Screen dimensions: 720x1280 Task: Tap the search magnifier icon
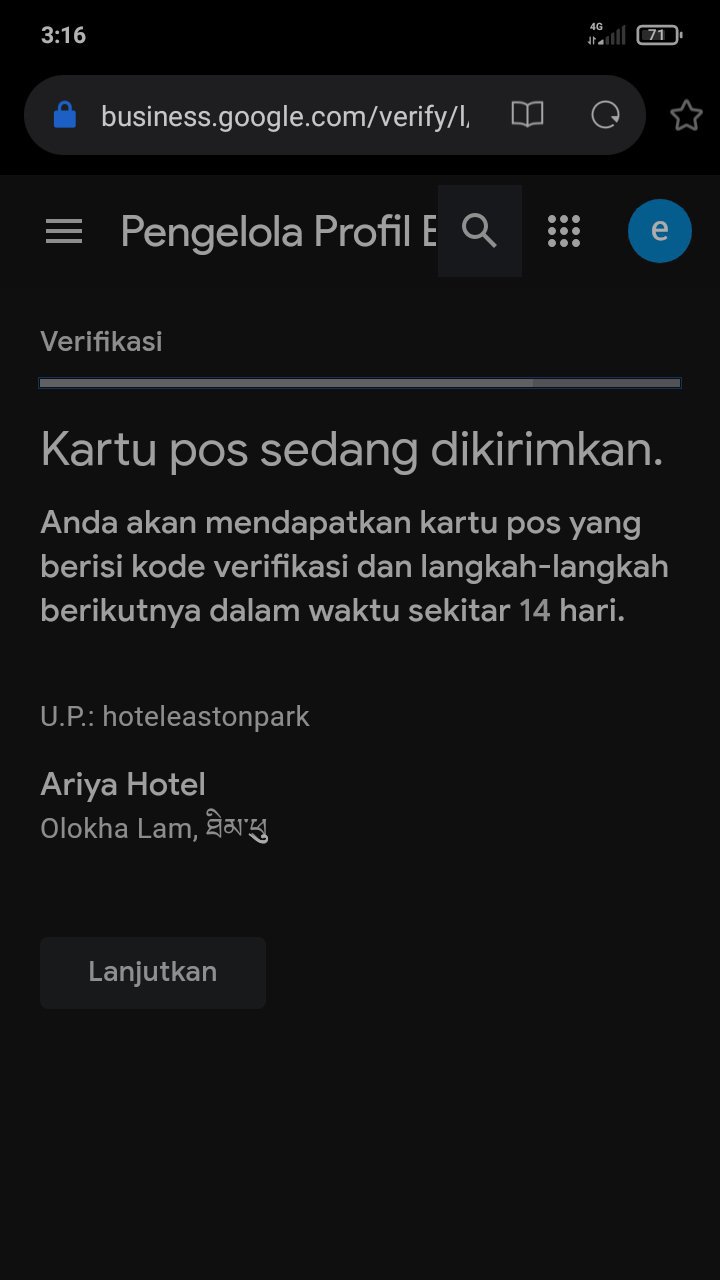coord(480,231)
